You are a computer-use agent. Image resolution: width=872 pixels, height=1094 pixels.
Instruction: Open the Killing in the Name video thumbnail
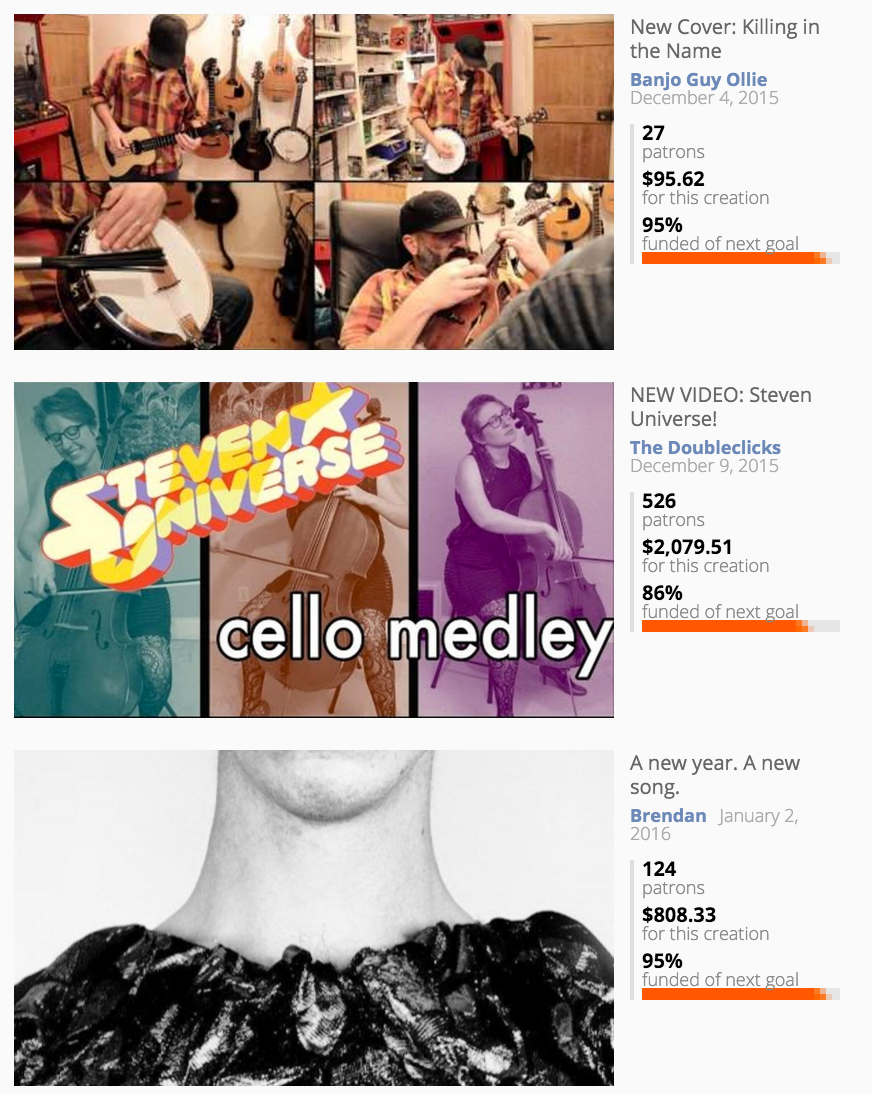click(x=313, y=182)
